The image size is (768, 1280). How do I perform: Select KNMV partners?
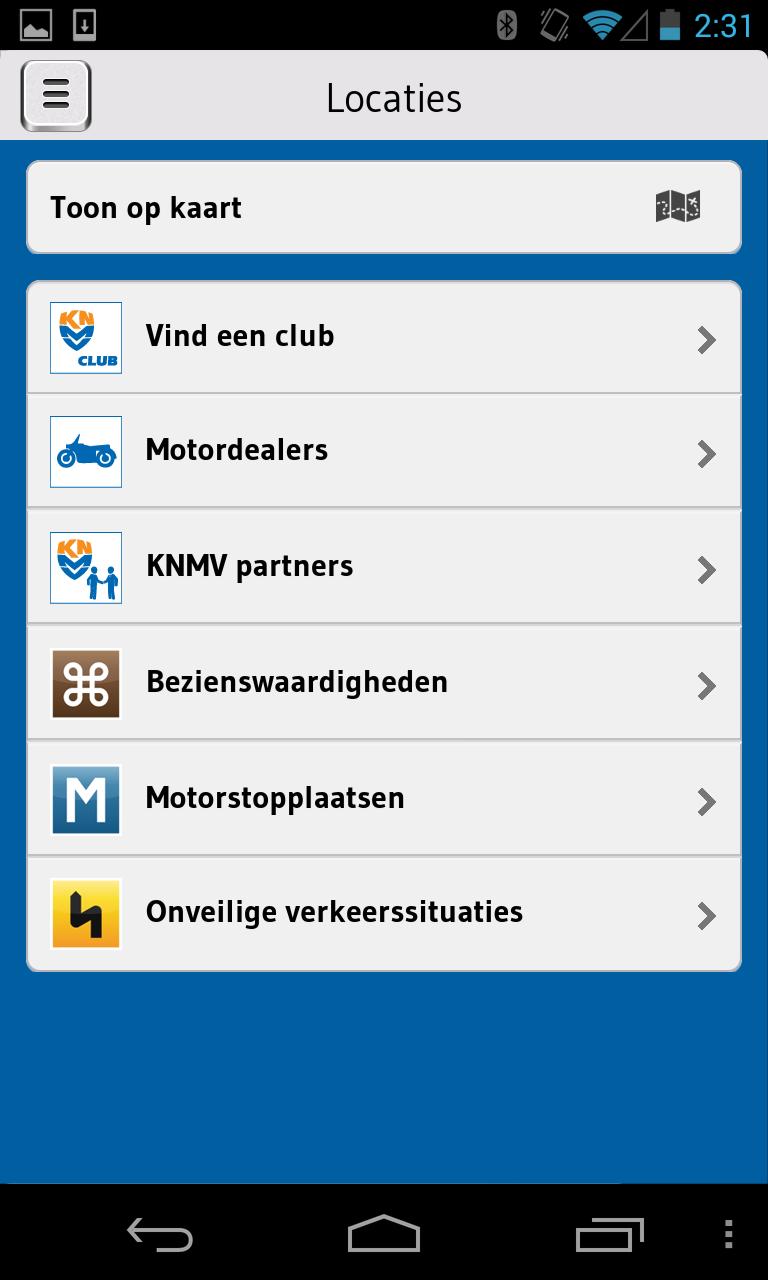384,567
